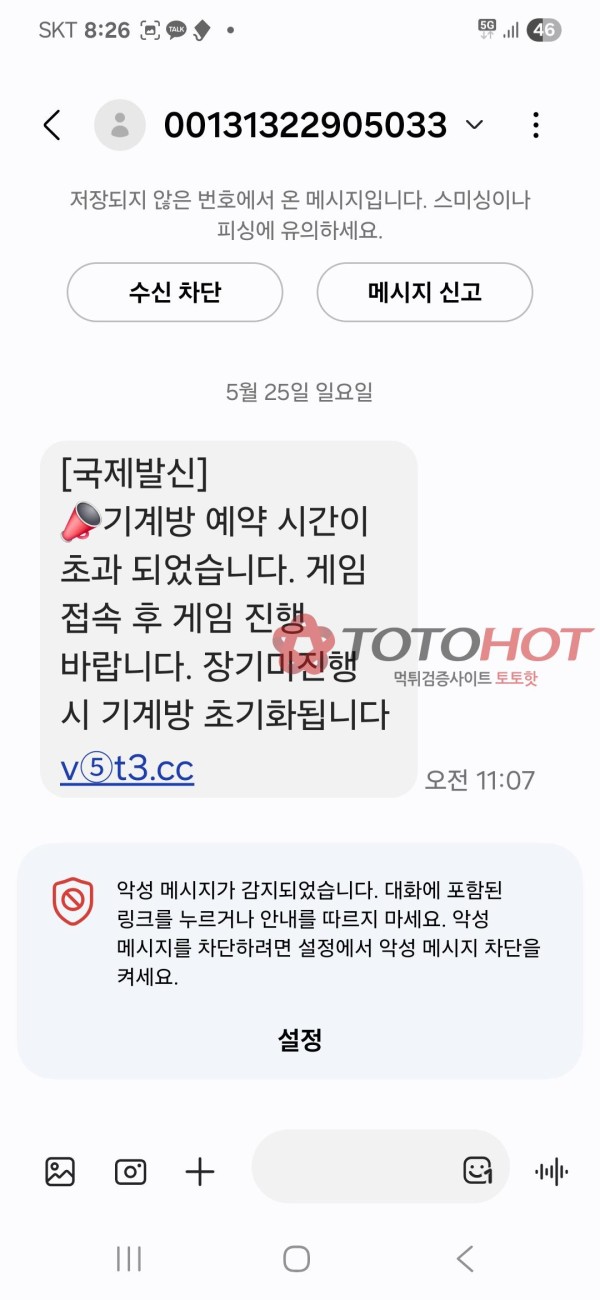Viewport: 600px width, 1300px height.
Task: Report the message via 메시지 신고
Action: coord(425,292)
